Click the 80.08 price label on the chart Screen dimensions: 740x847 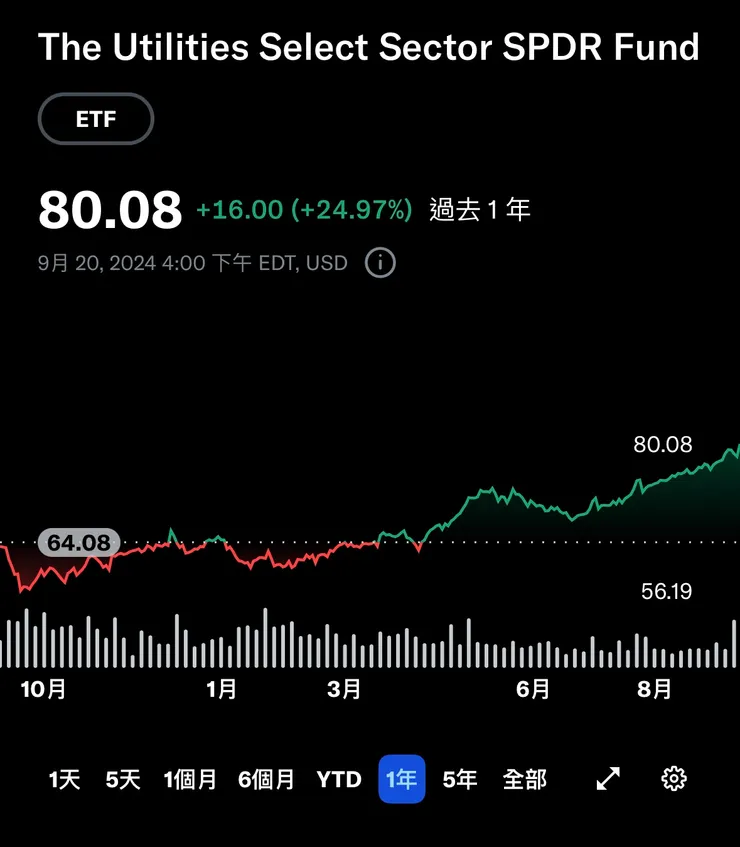coord(663,444)
